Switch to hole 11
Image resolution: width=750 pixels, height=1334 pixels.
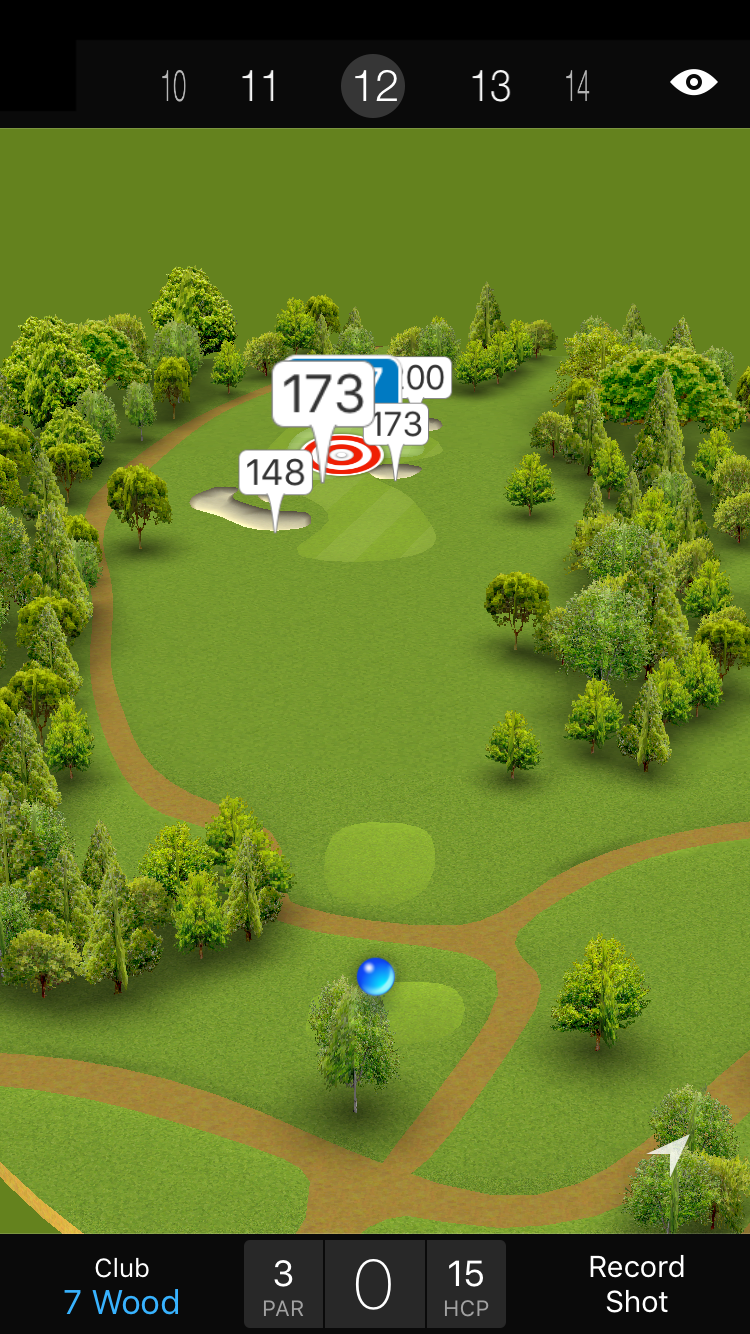(259, 87)
